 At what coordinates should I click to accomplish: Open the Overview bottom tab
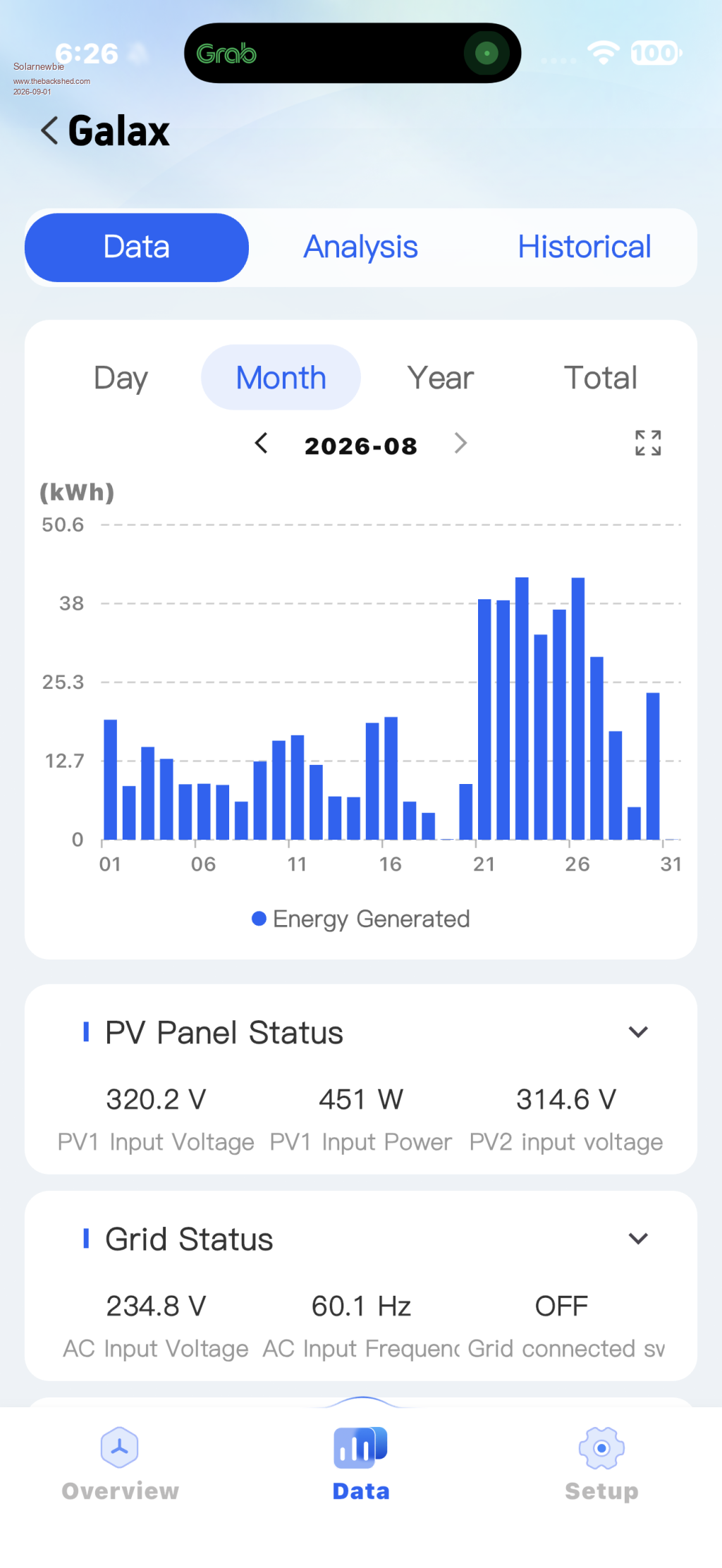120,1464
